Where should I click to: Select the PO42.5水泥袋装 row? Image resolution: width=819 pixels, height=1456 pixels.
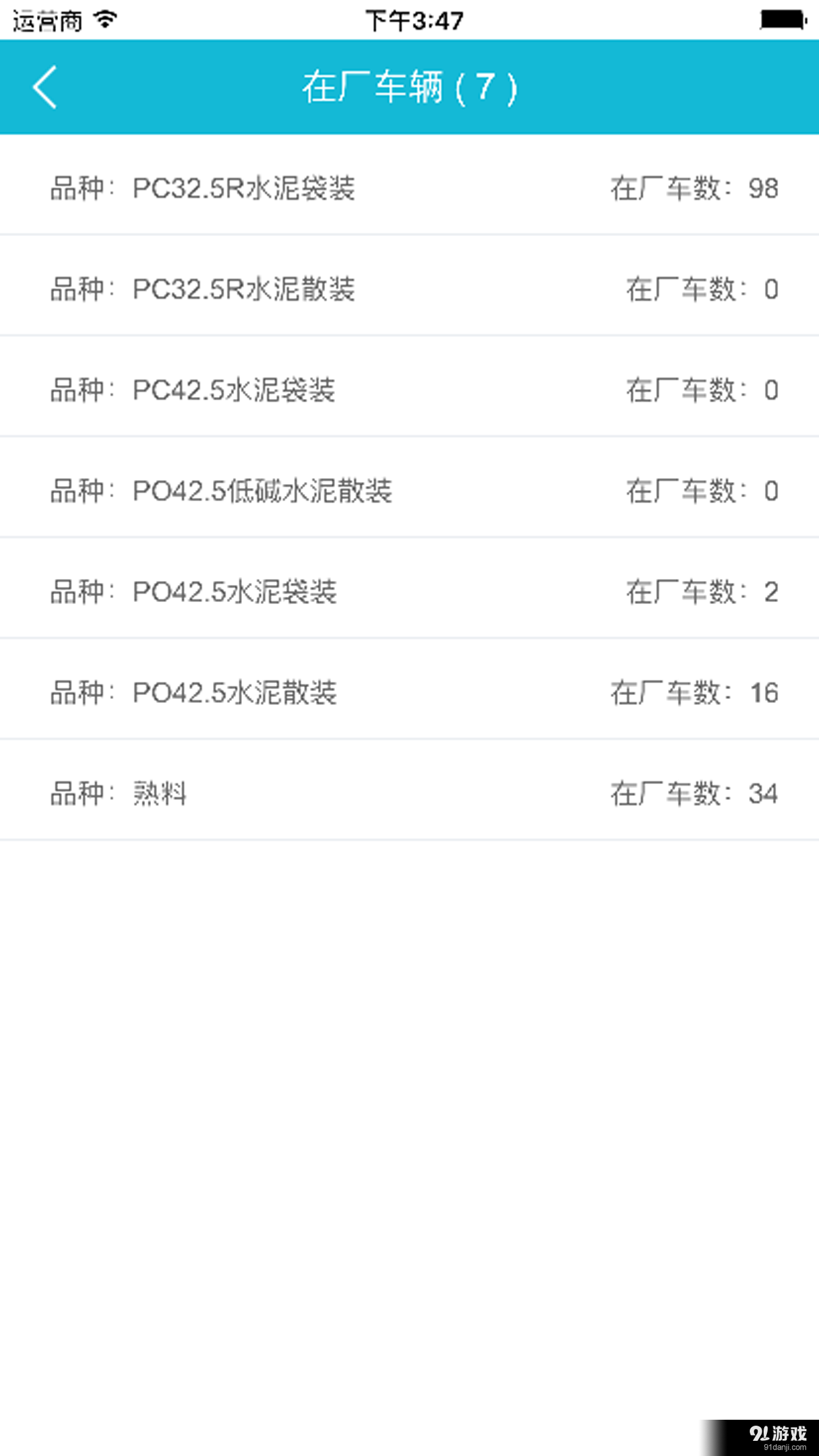(409, 591)
